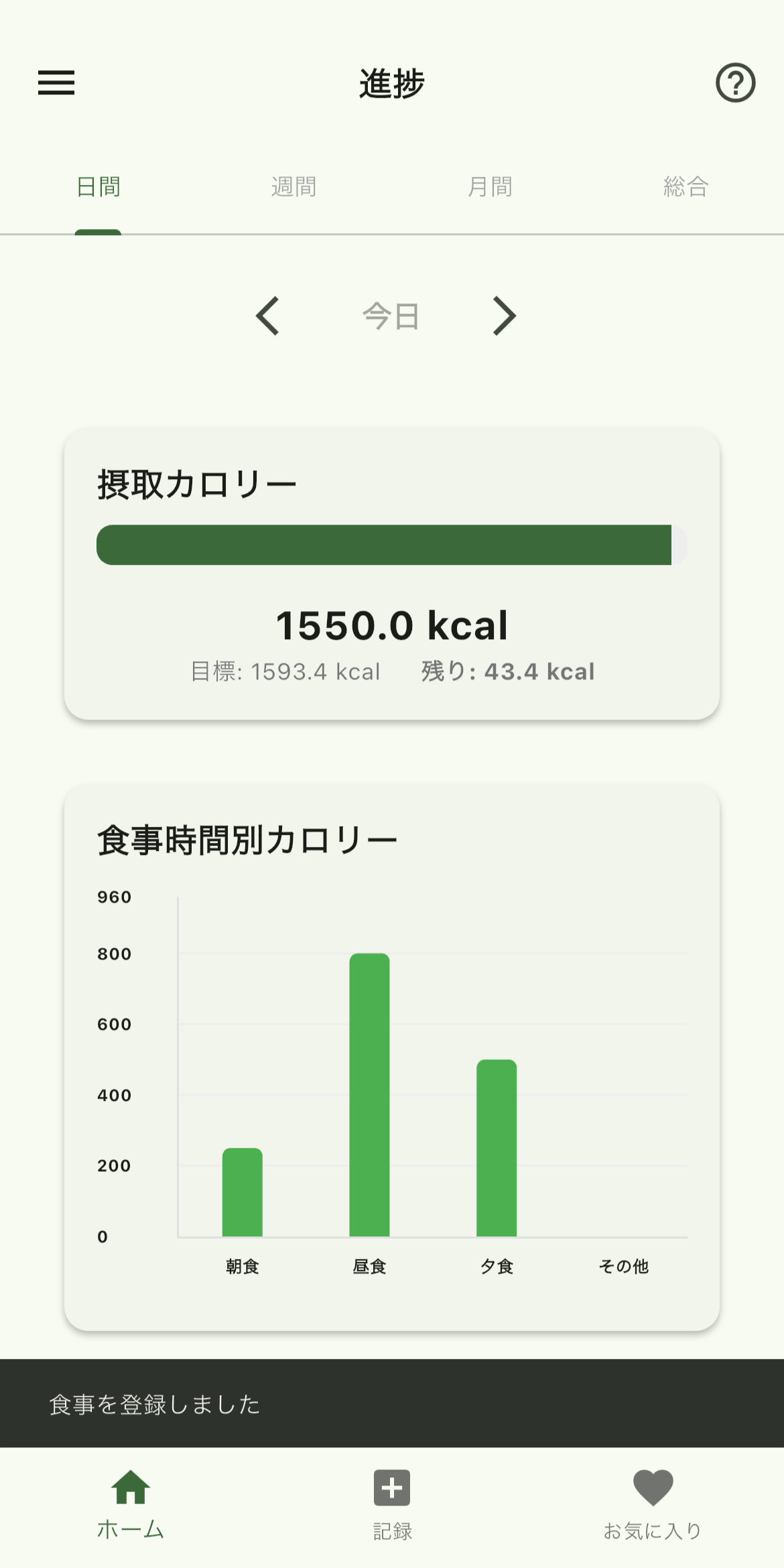Switch to the 月間 tab
The image size is (784, 1568).
490,186
